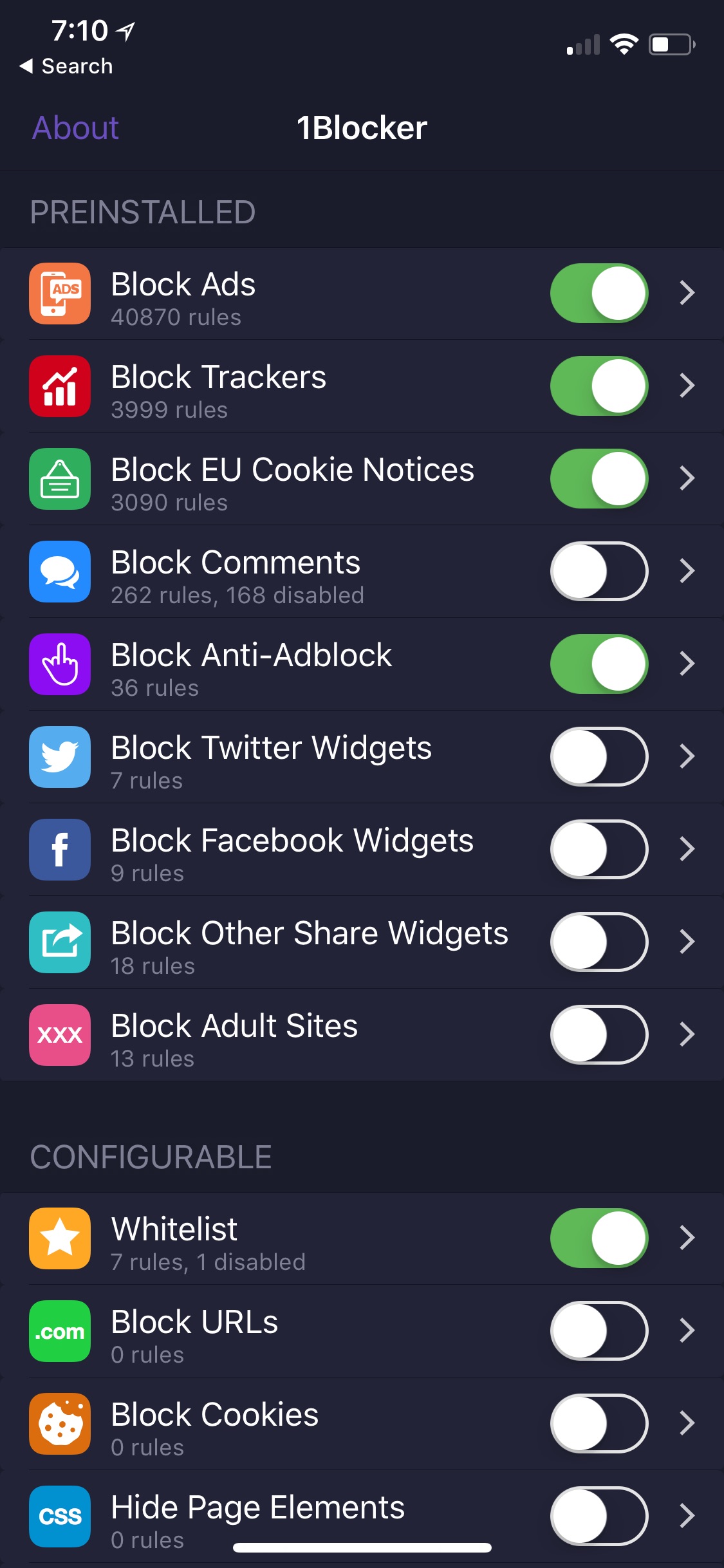
Task: Toggle on Hide Page Elements
Action: pos(599,1517)
